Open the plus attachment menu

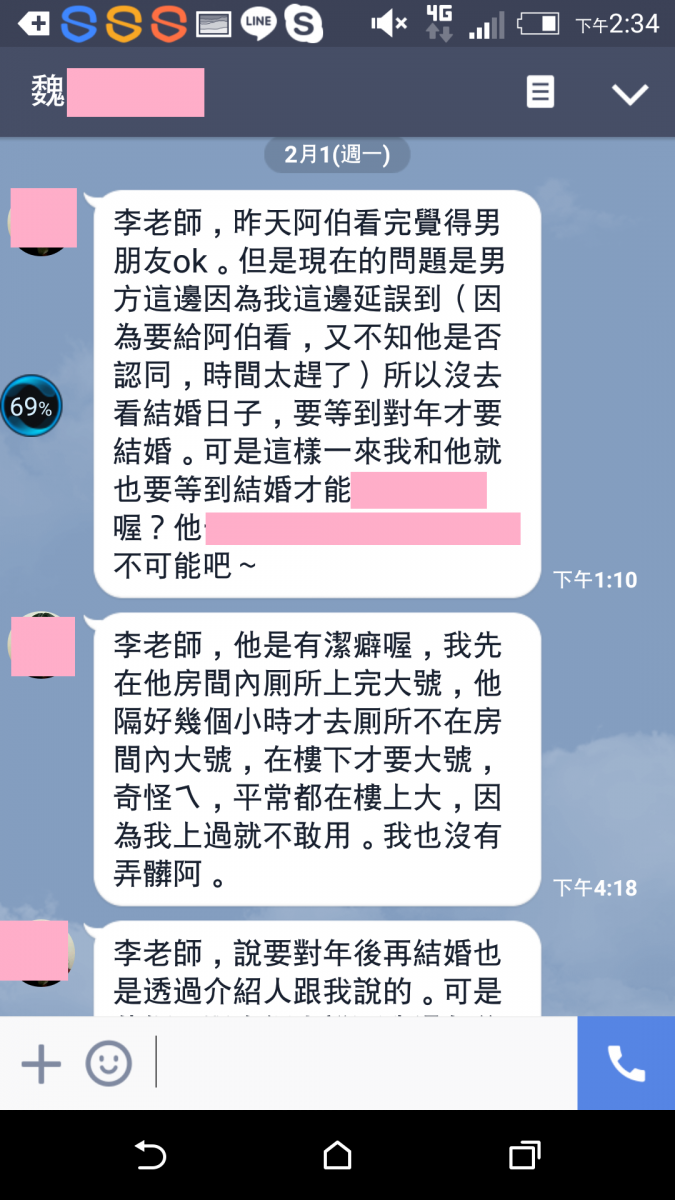pyautogui.click(x=41, y=1063)
